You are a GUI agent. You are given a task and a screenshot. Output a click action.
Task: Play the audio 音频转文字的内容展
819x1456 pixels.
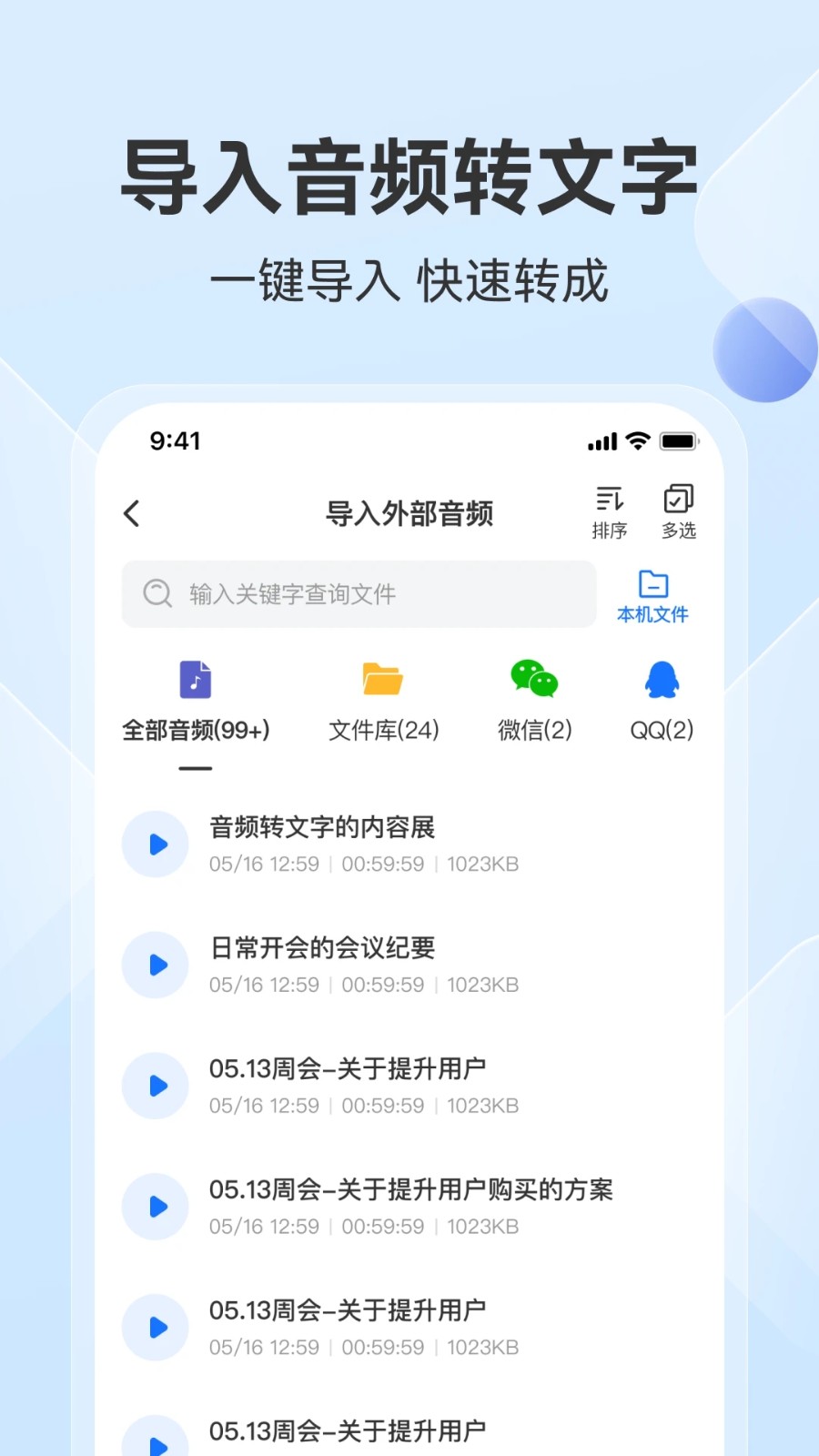(x=155, y=844)
